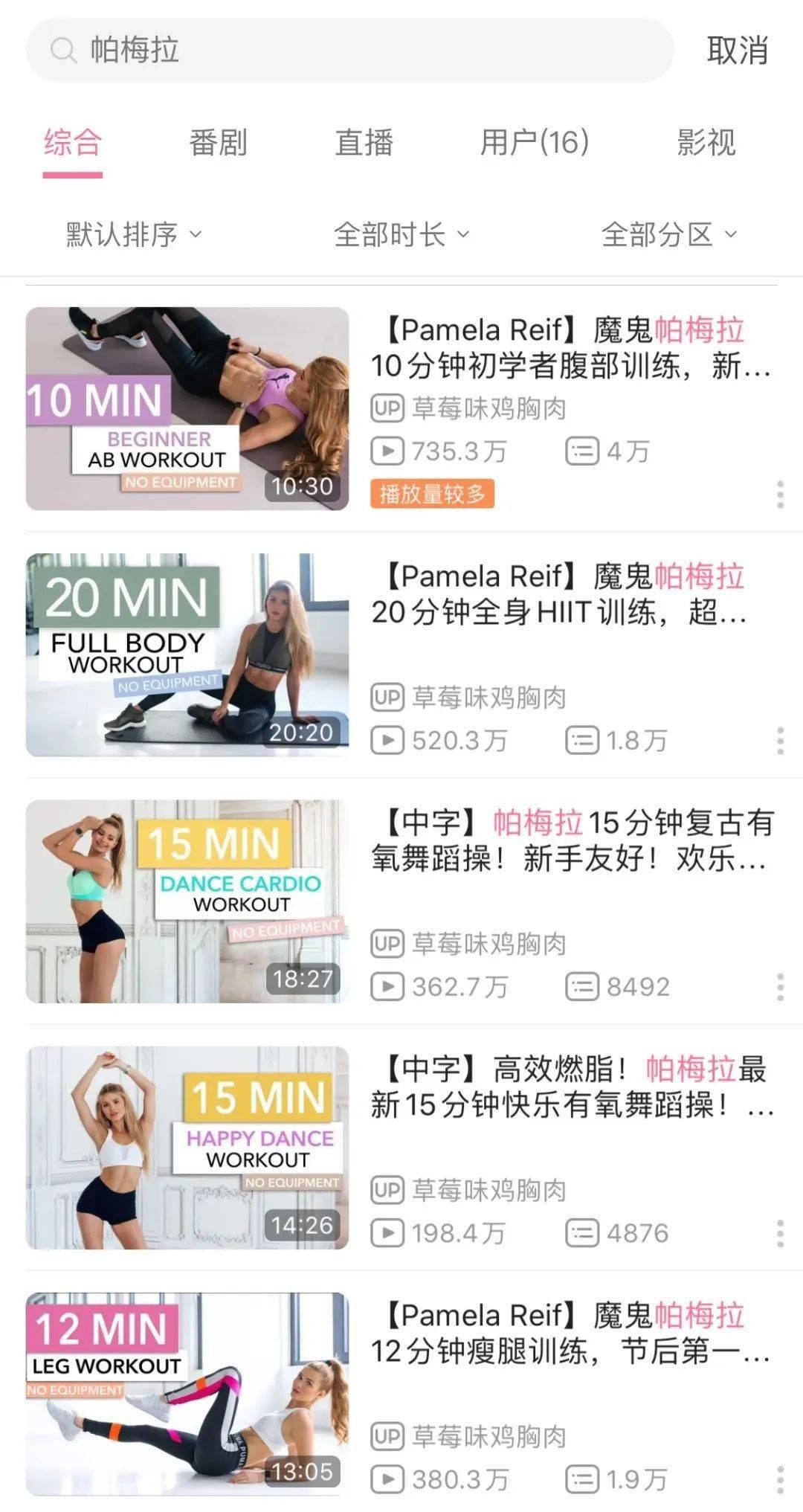Open more options for the 复古有氧舞蹈操 video

point(780,987)
